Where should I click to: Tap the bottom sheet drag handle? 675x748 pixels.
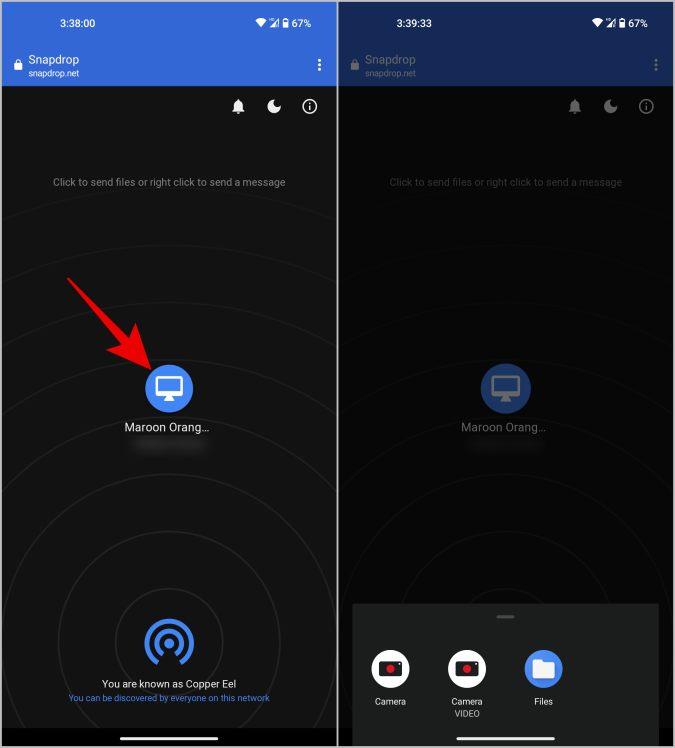pos(505,617)
